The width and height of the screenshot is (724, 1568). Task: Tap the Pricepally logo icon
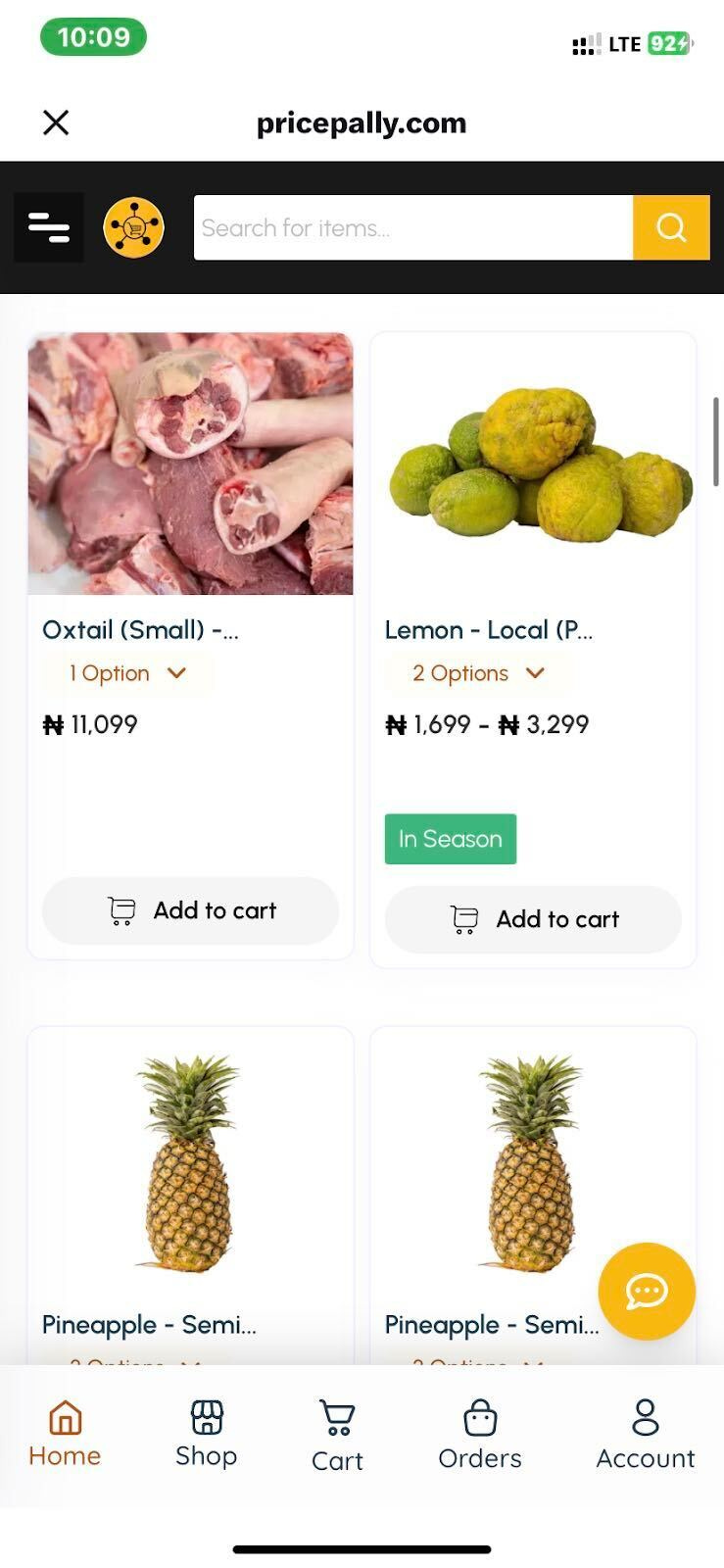(133, 227)
